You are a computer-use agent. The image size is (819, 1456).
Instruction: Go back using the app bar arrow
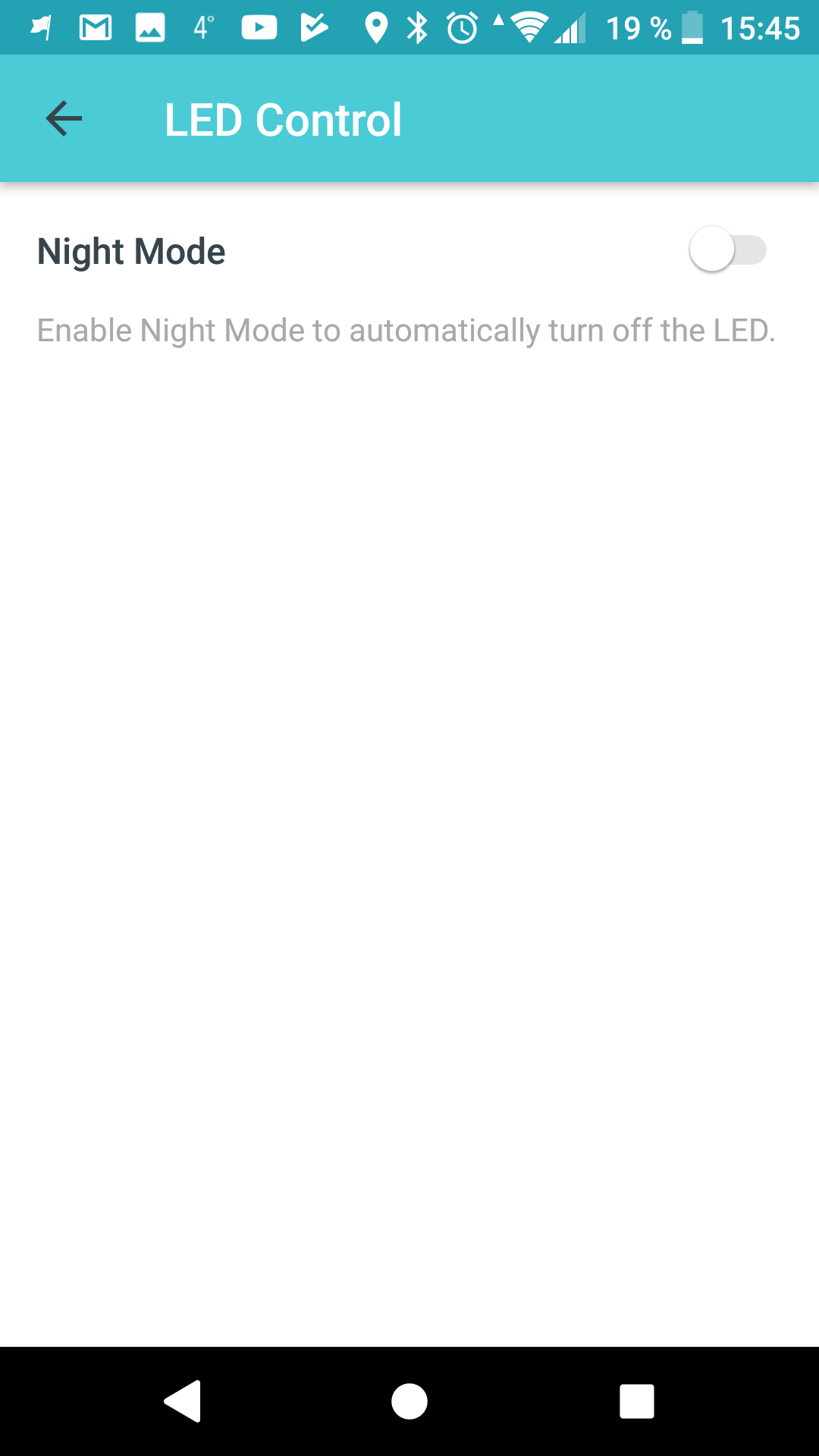64,119
